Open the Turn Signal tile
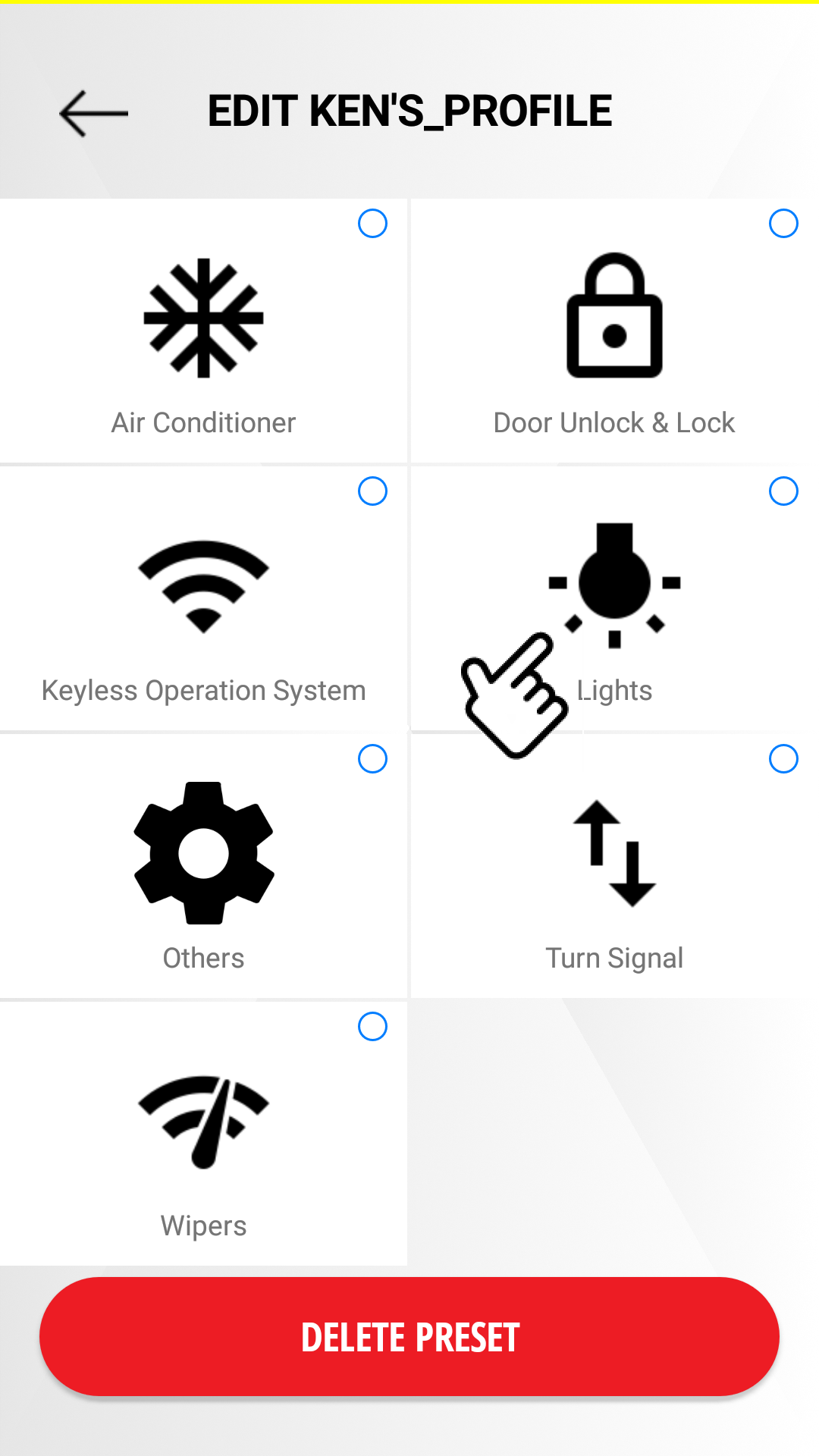Viewport: 819px width, 1456px height. (x=615, y=866)
